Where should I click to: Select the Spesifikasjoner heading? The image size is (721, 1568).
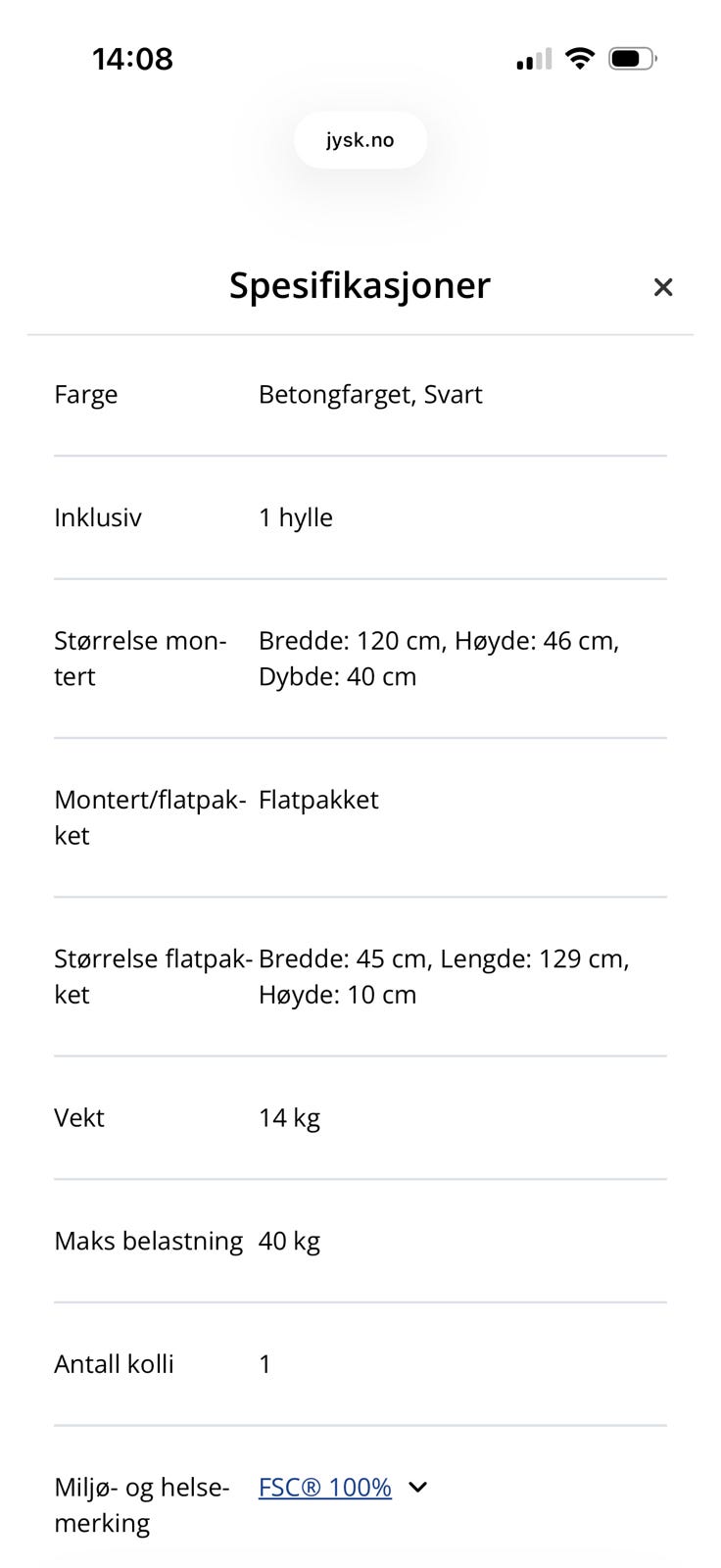[360, 285]
